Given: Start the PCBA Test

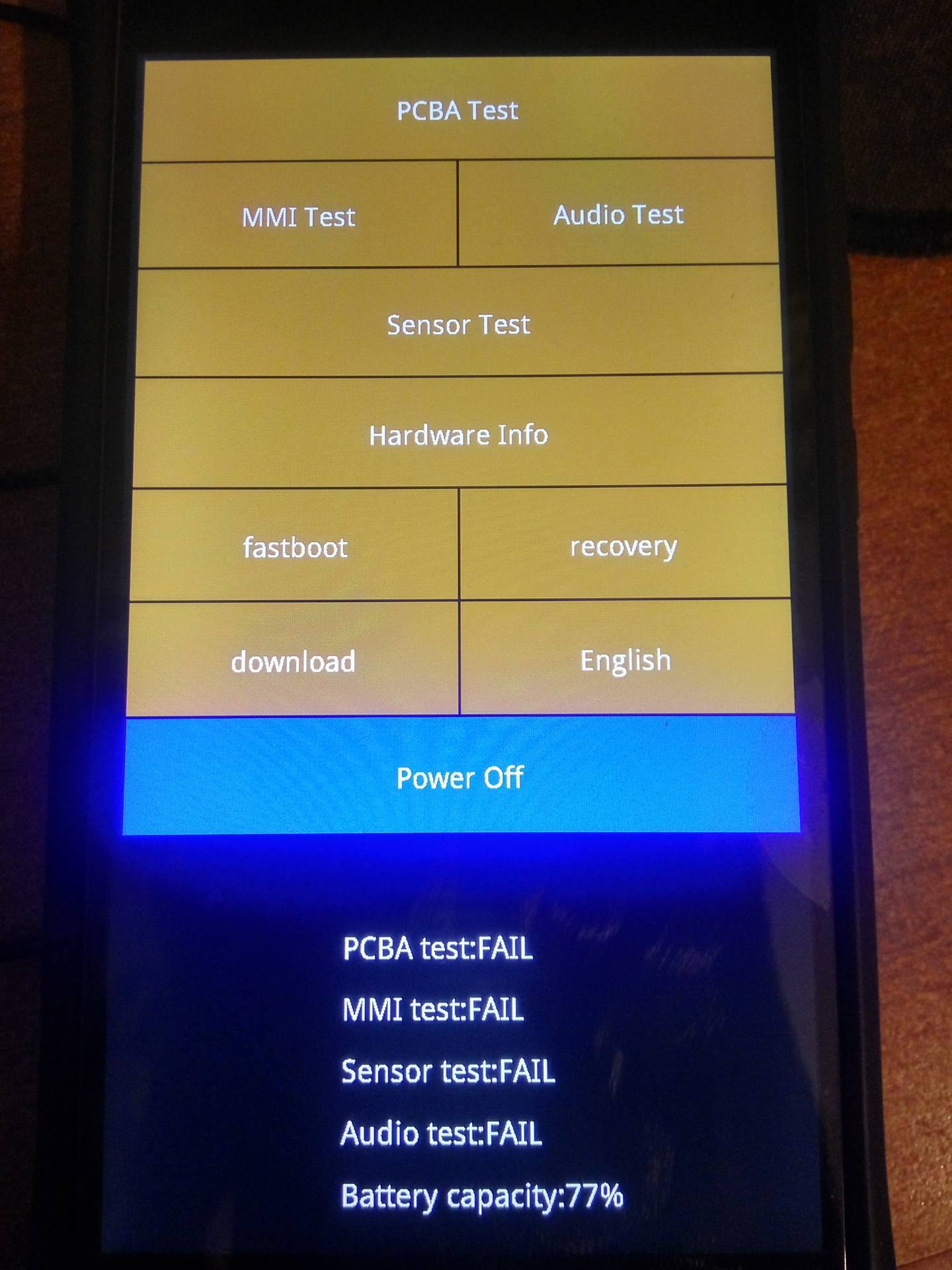Looking at the screenshot, I should pos(458,109).
